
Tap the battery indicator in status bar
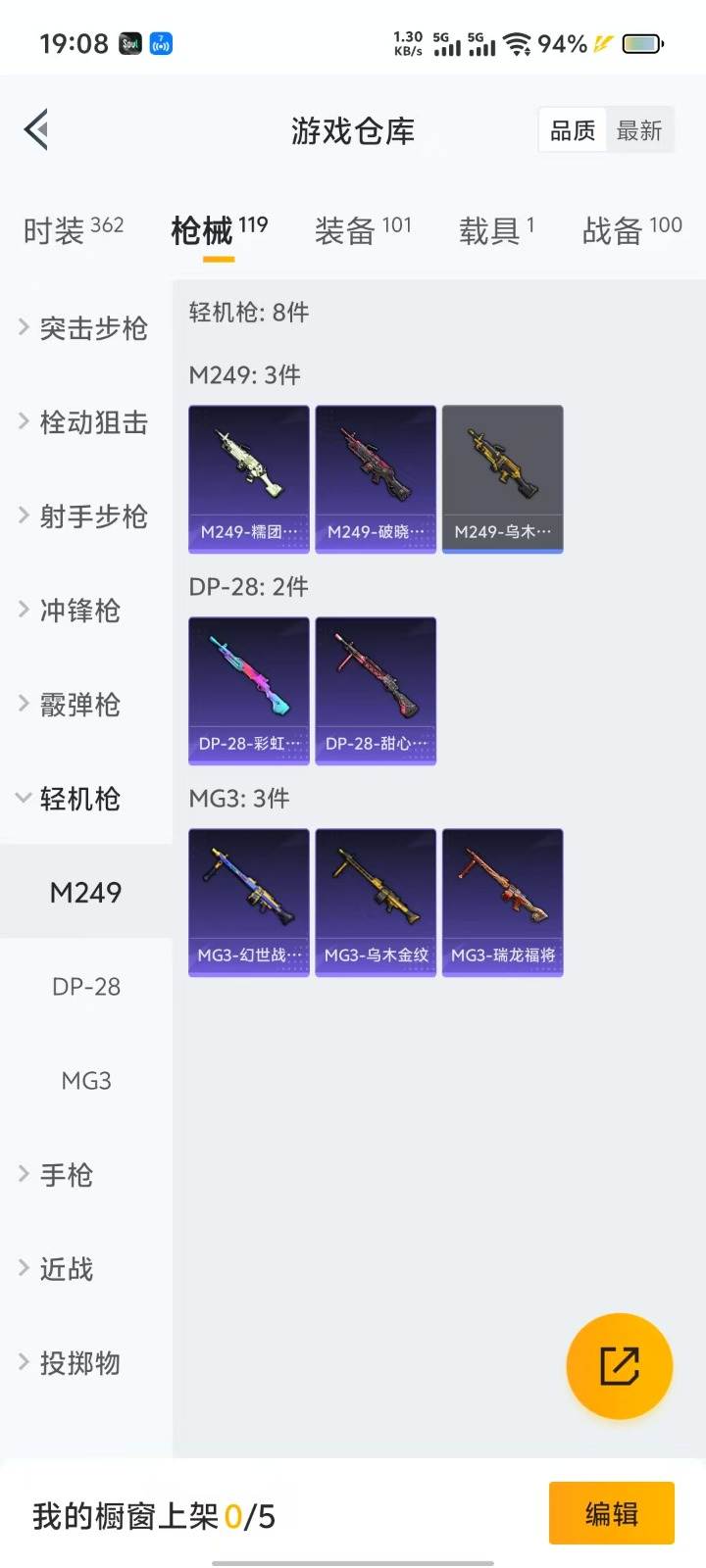coord(642,43)
